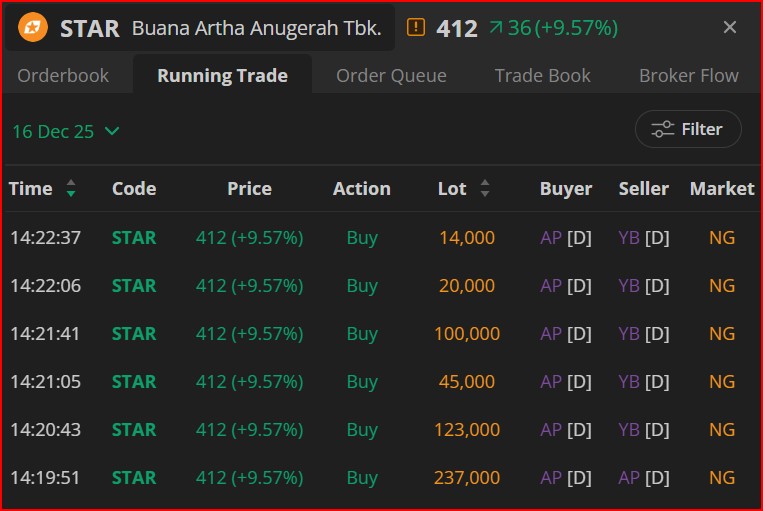Screen dimensions: 763x511
Task: Tap the warning icon beside the price
Action: [416, 28]
